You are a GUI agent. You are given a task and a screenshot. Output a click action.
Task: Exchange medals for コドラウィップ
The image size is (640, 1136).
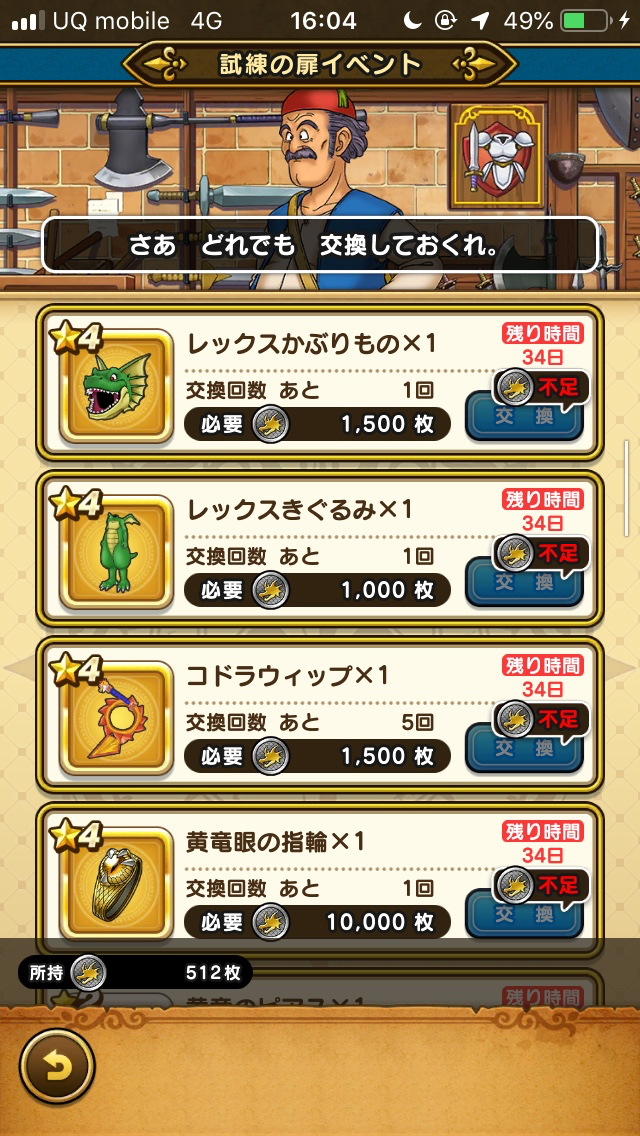pyautogui.click(x=524, y=748)
